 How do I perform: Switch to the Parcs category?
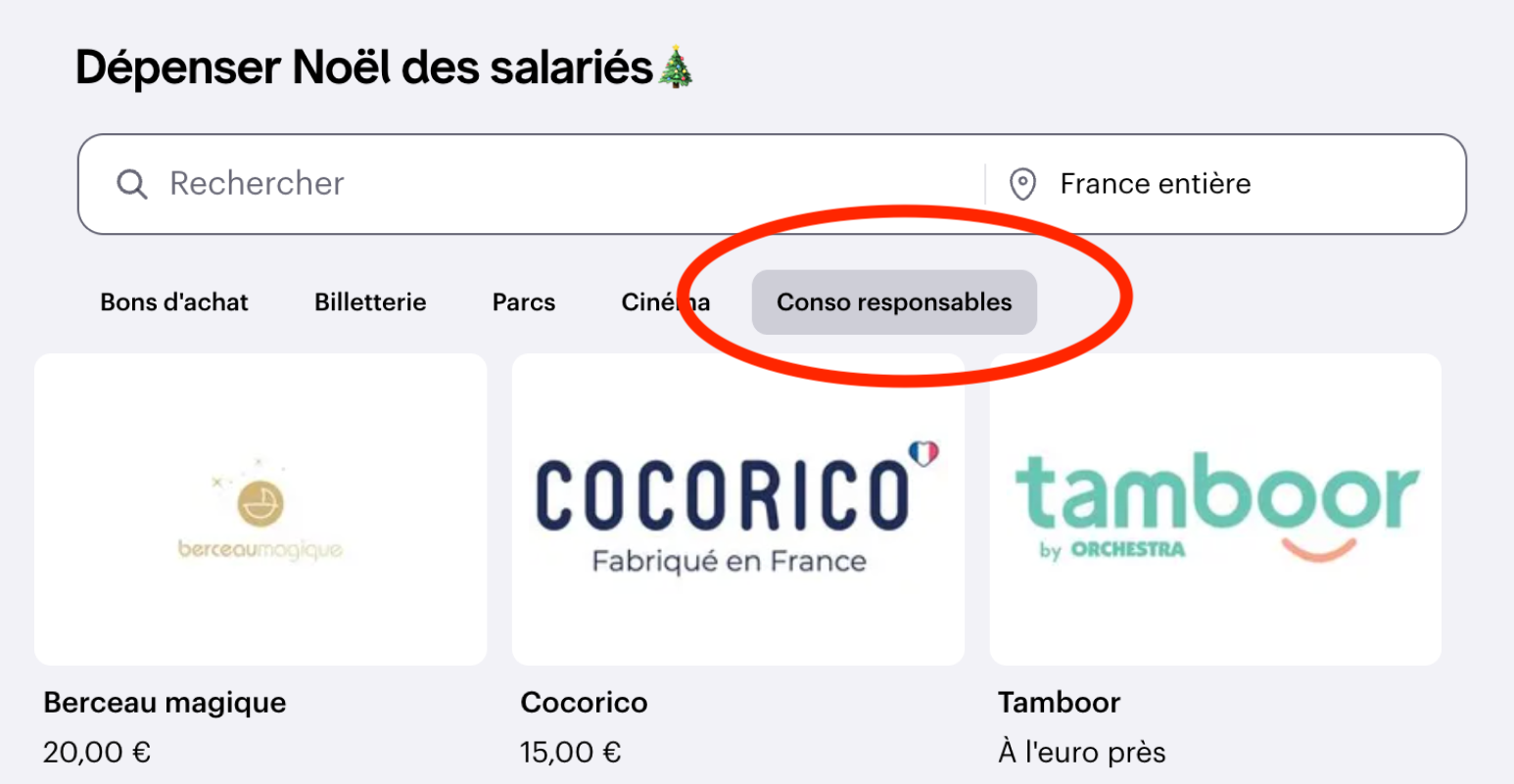click(524, 302)
